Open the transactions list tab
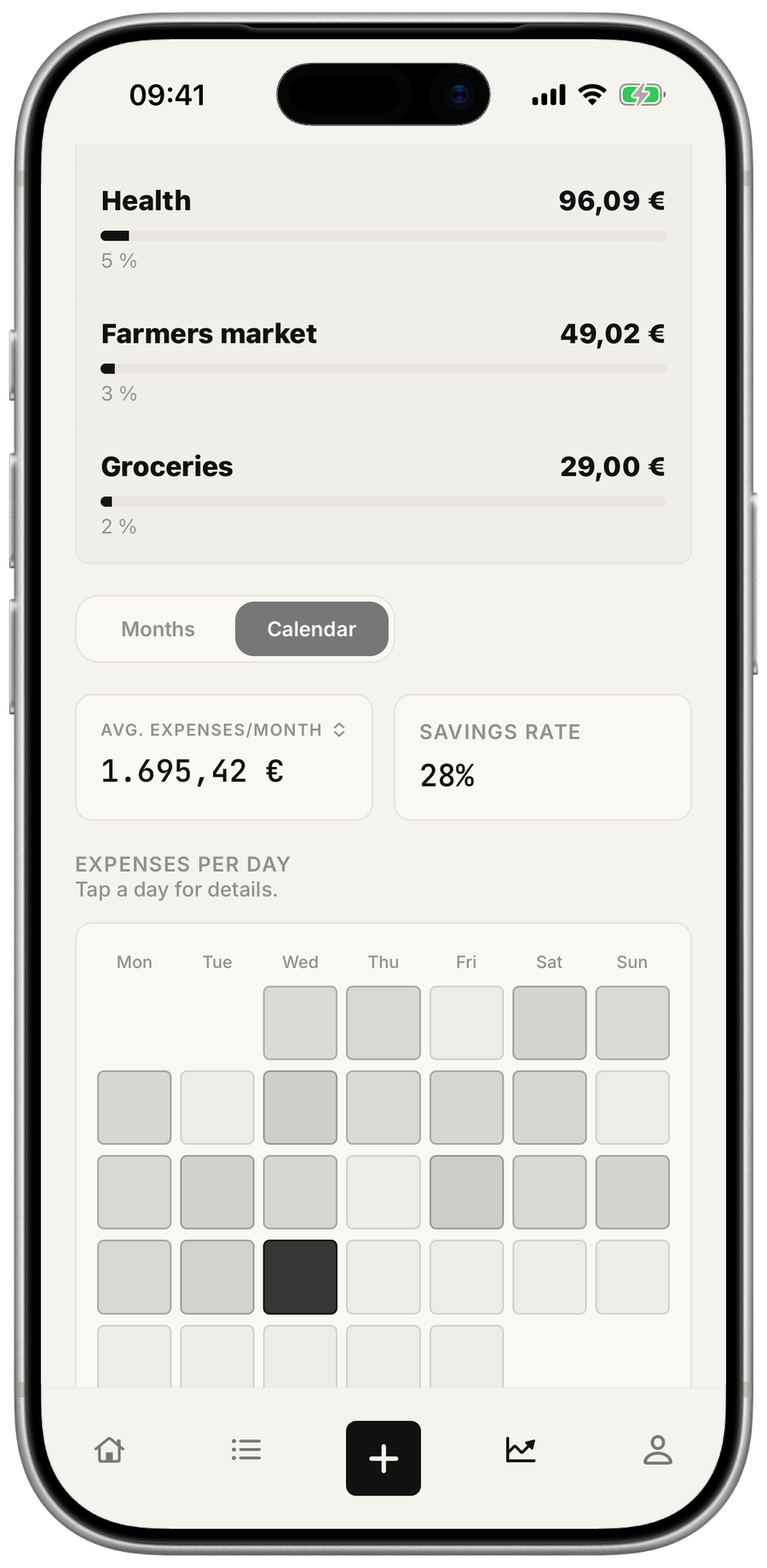 [x=246, y=1450]
